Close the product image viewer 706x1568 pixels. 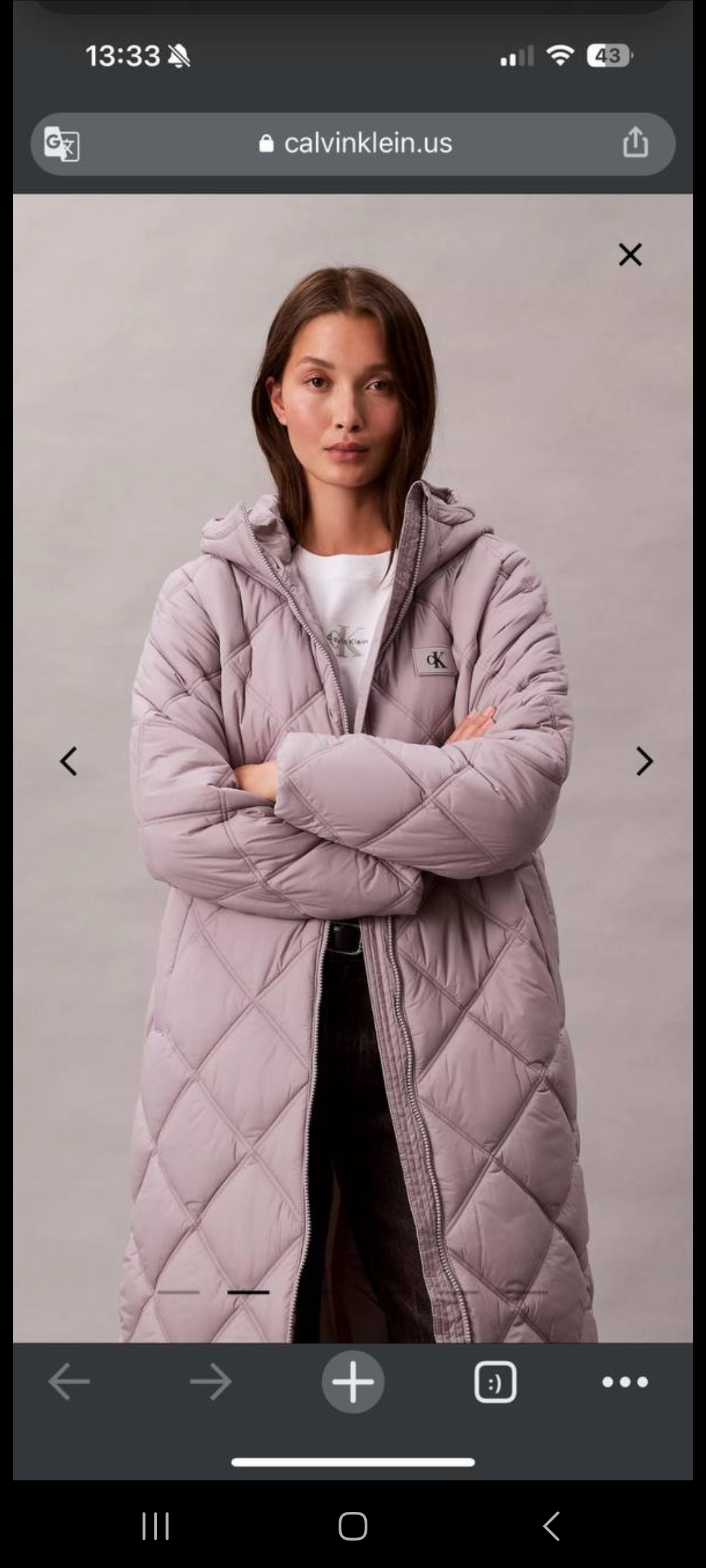(630, 255)
